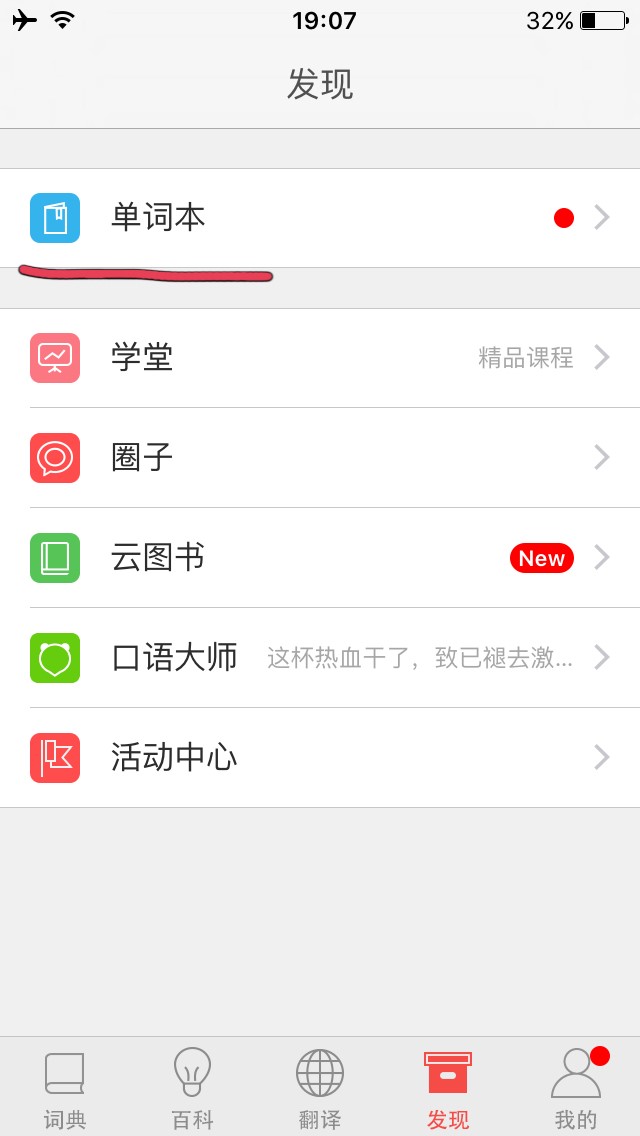Open the 单词本 wordbook row
Viewport: 640px width, 1136px height.
click(320, 217)
